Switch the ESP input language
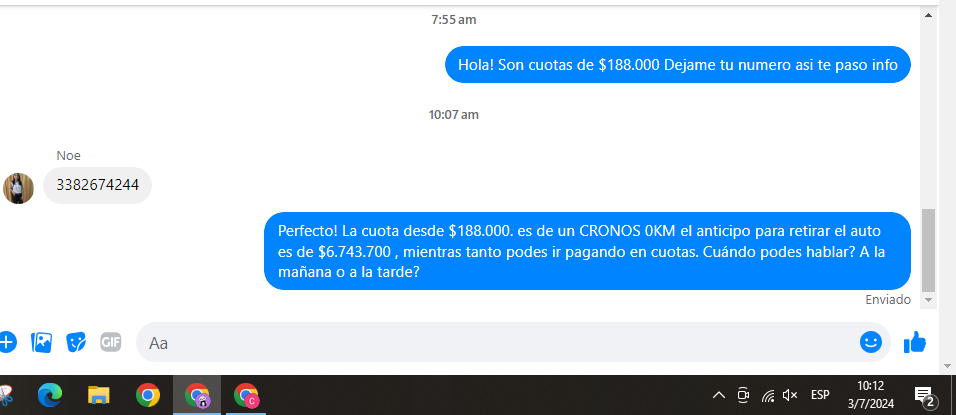 tap(820, 396)
